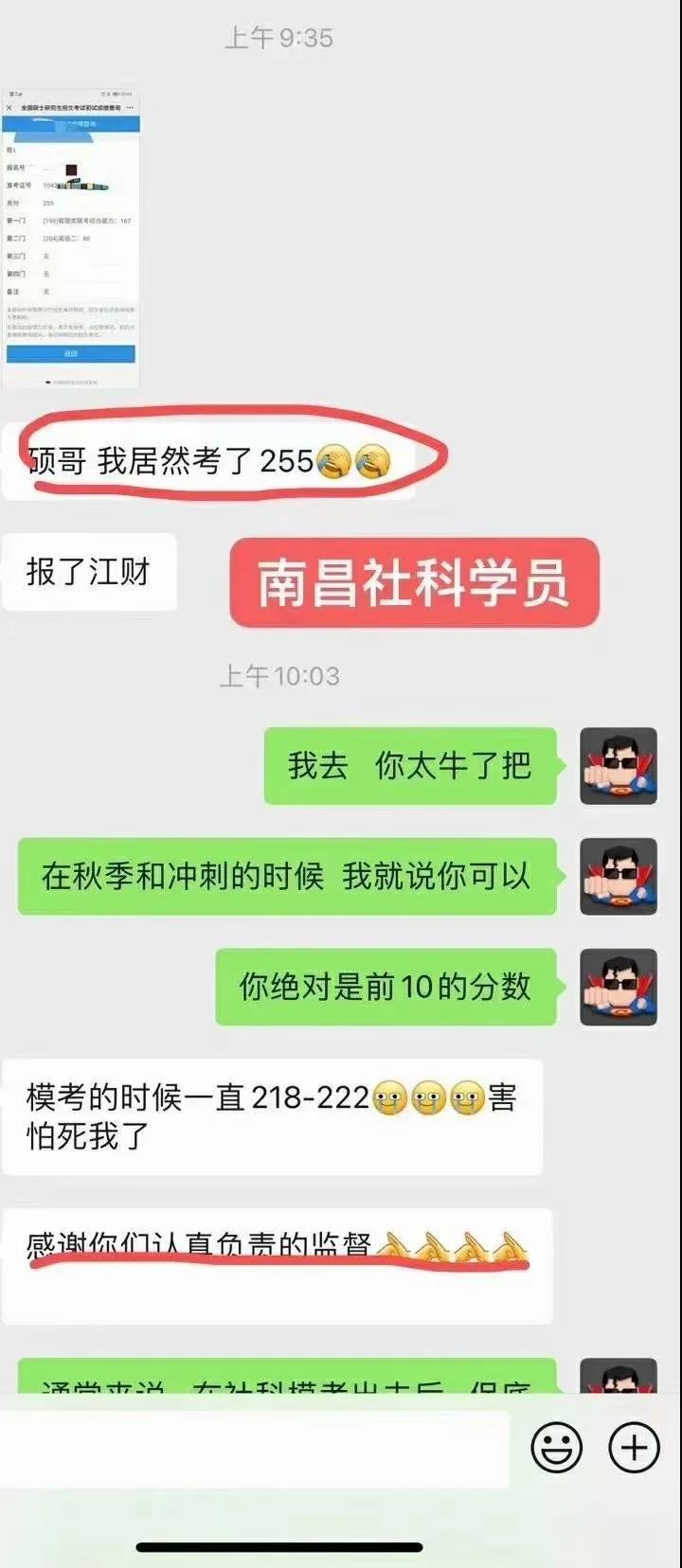
Task: Open sender's avatar beside "我去 你太牛了把"
Action: 618,766
